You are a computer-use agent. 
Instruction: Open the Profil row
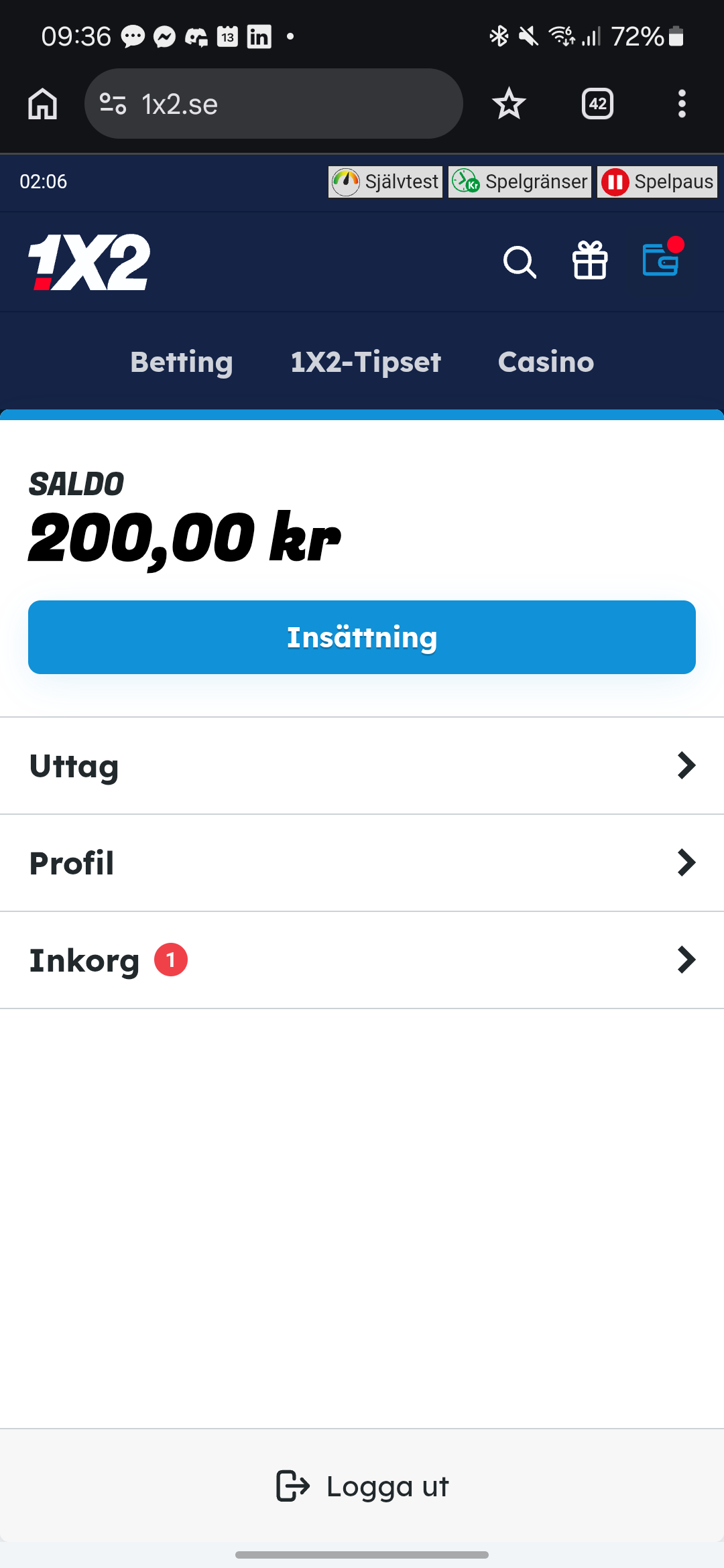tap(362, 863)
